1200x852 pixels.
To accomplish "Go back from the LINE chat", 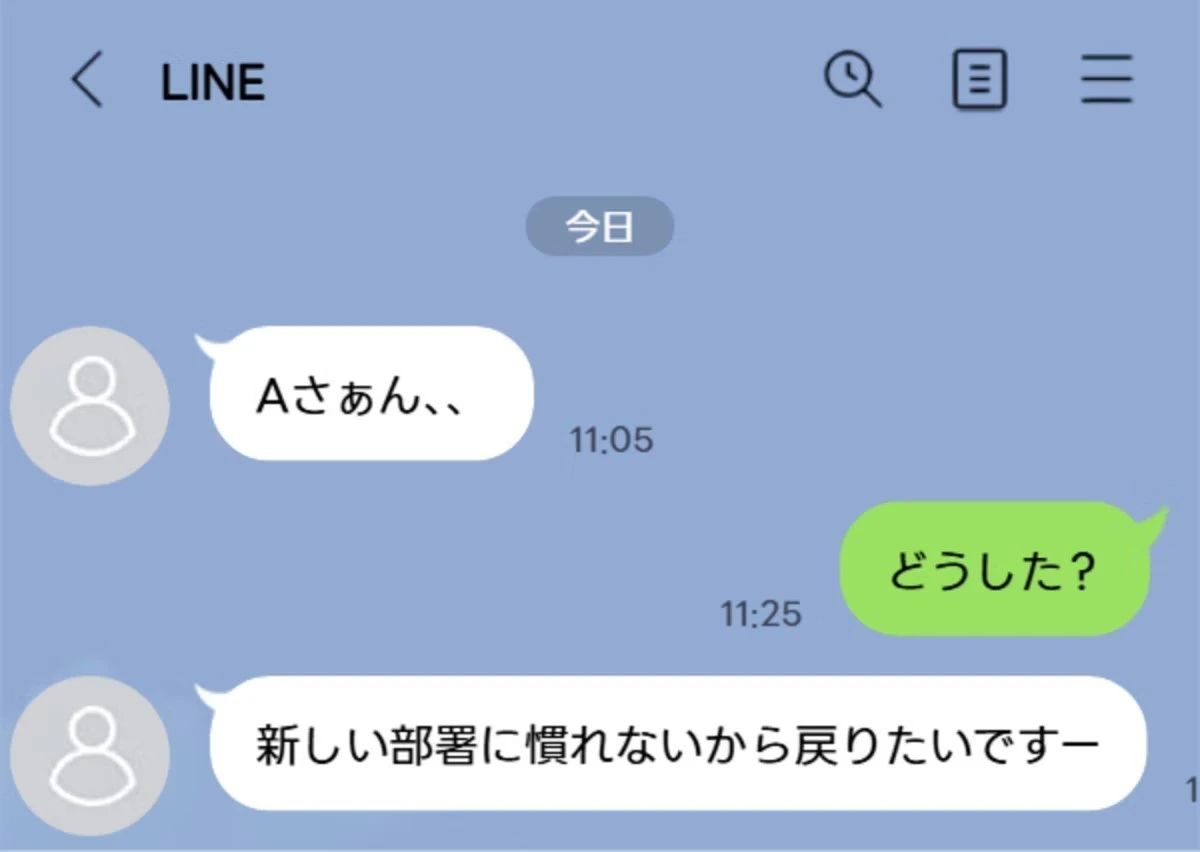I will (87, 81).
